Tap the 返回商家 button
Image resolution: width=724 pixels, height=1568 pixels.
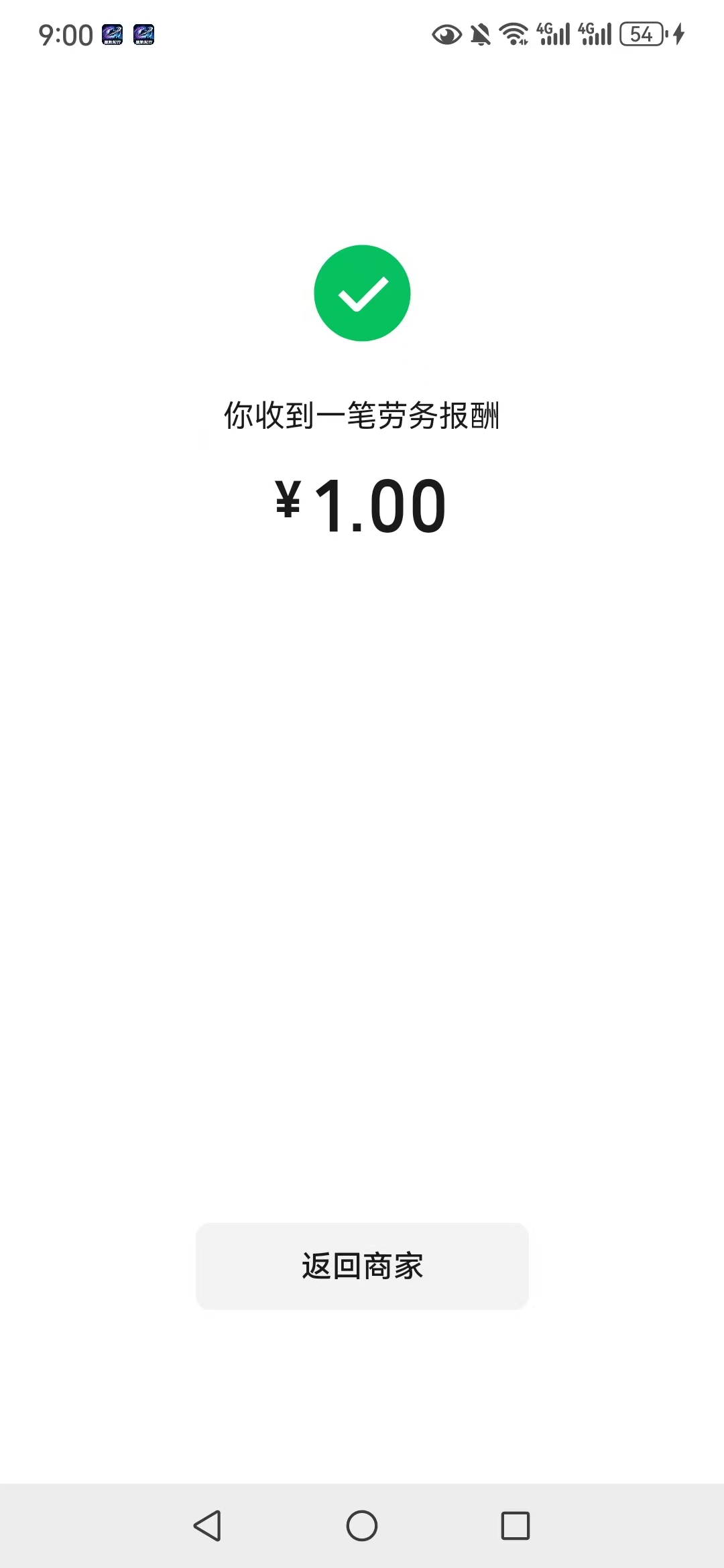362,1266
